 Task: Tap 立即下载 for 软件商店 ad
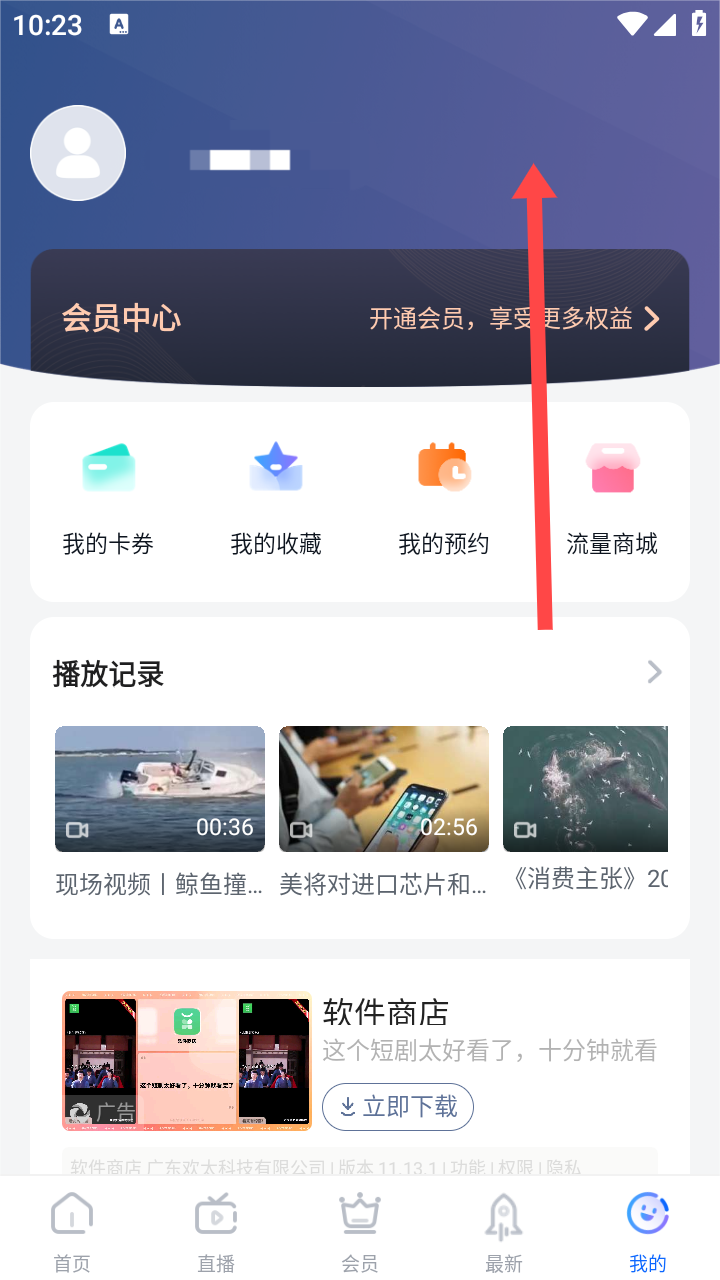click(x=398, y=1107)
